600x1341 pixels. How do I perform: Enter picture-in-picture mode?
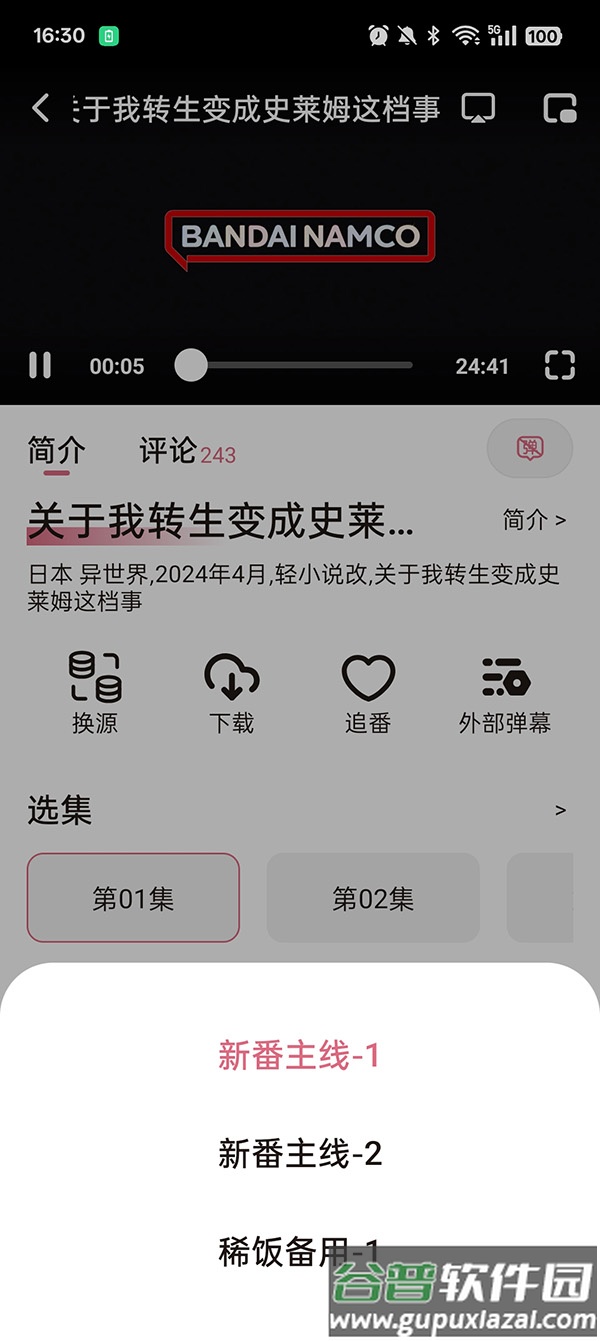pyautogui.click(x=560, y=108)
